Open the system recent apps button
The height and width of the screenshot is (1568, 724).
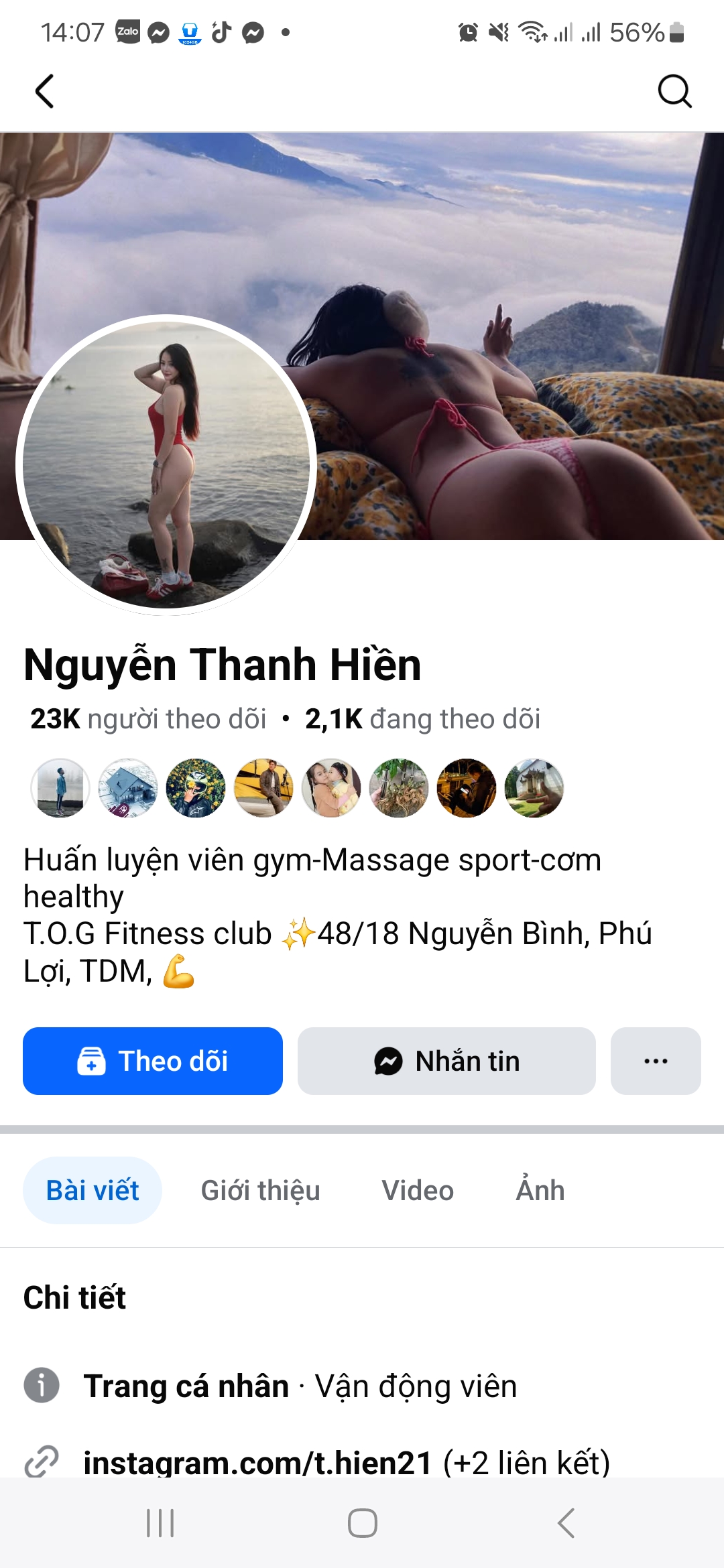click(160, 1523)
